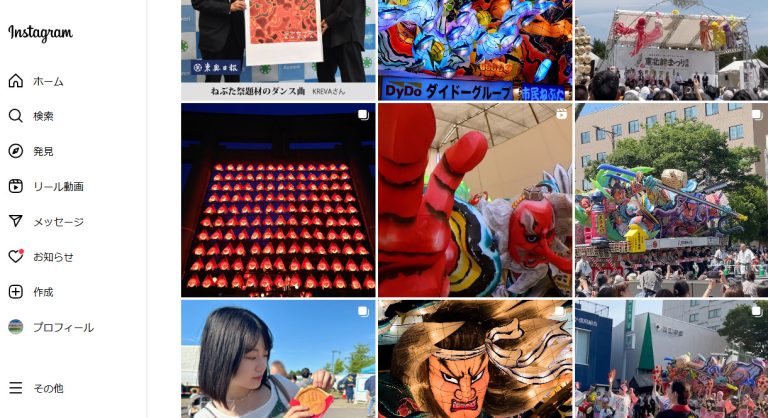Open メッセージ inbox

pos(57,222)
